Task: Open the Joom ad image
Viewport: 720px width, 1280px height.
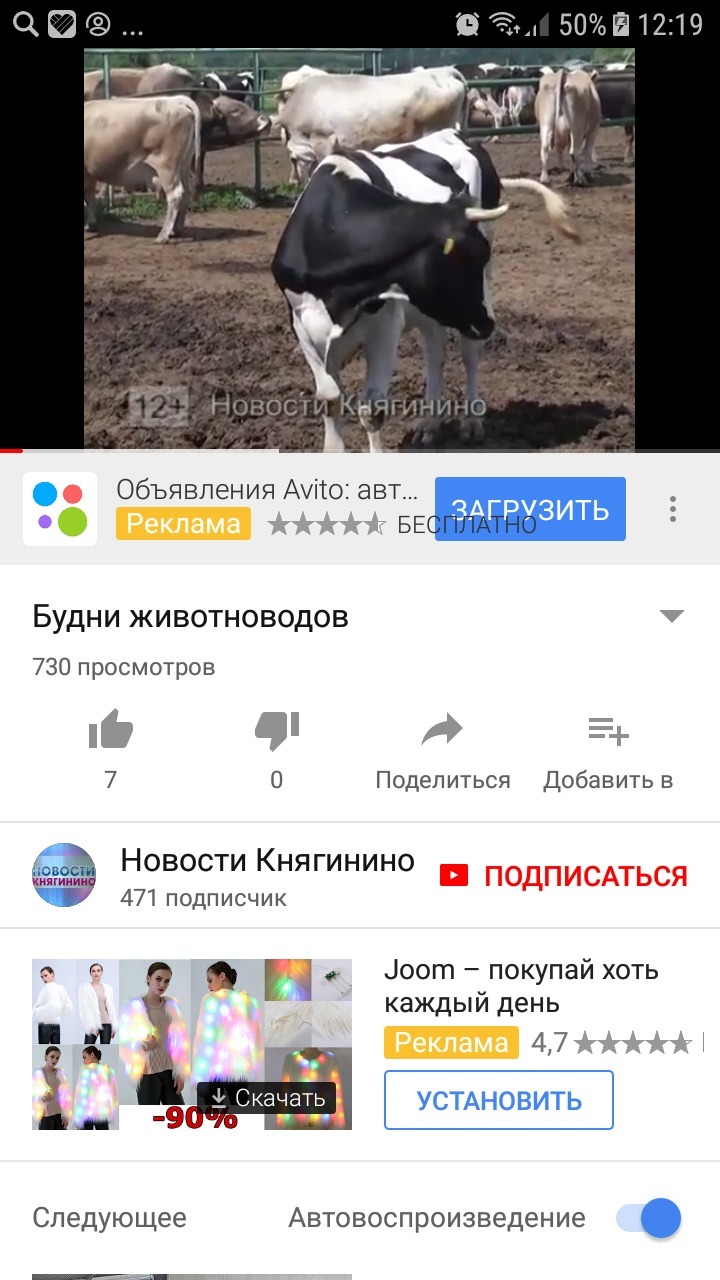Action: tap(192, 1044)
